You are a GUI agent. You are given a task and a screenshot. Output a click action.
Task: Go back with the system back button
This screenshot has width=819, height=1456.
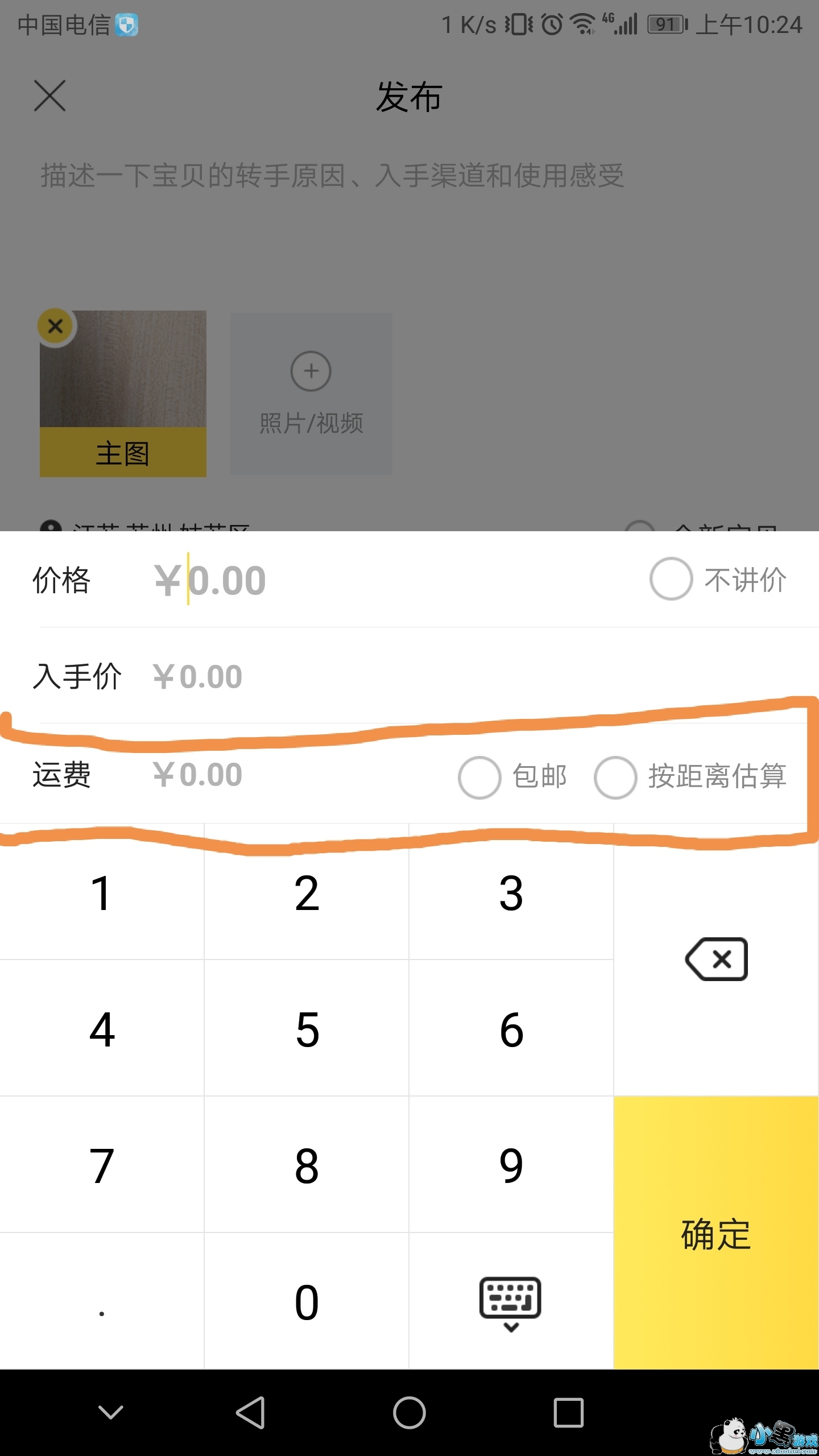point(250,1413)
